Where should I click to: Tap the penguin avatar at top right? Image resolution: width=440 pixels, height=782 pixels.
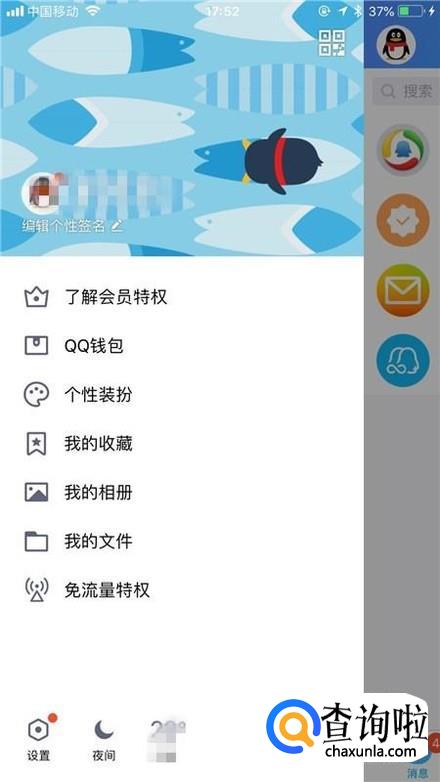tap(396, 45)
